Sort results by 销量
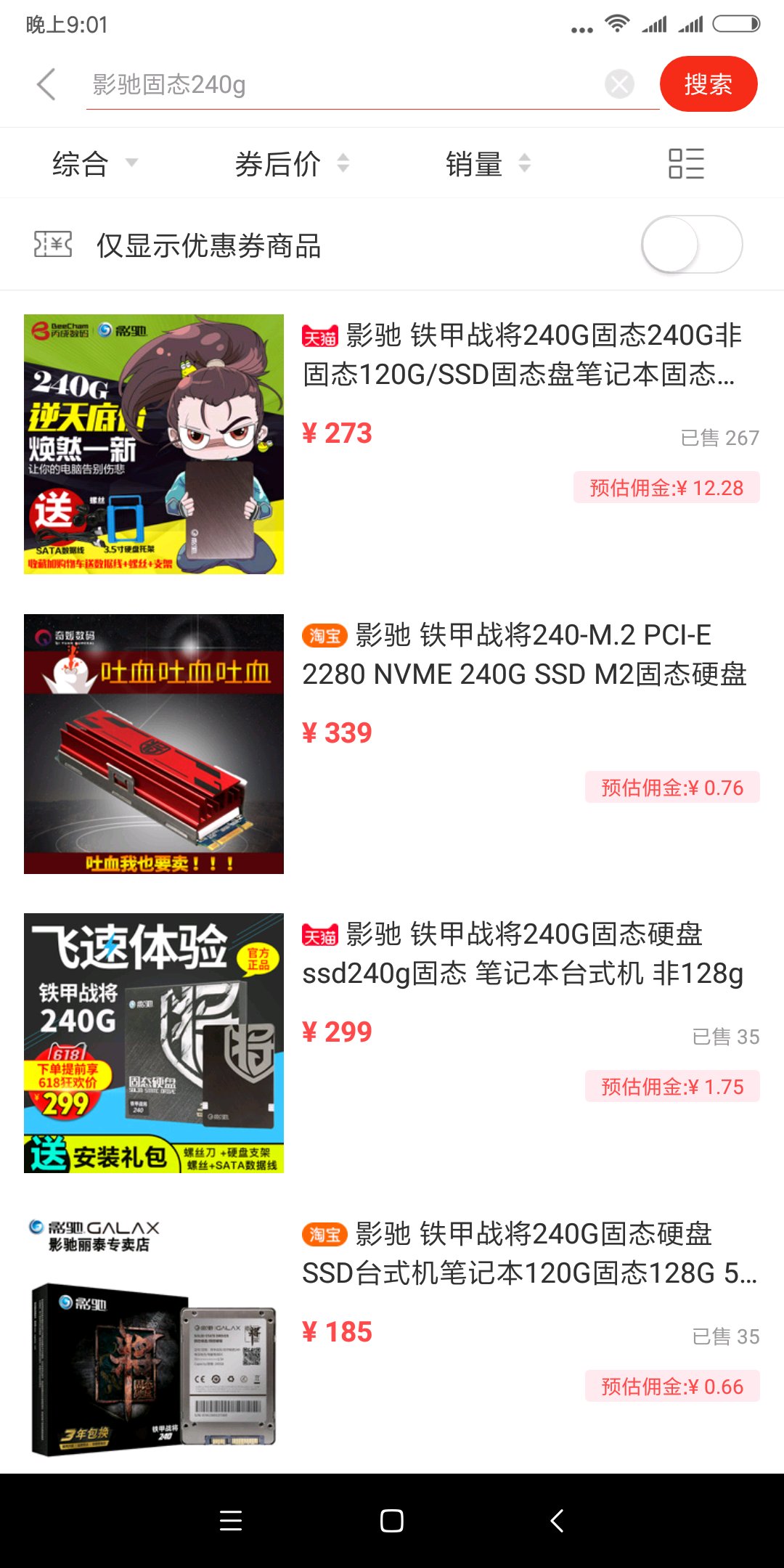Image resolution: width=784 pixels, height=1568 pixels. tap(487, 164)
